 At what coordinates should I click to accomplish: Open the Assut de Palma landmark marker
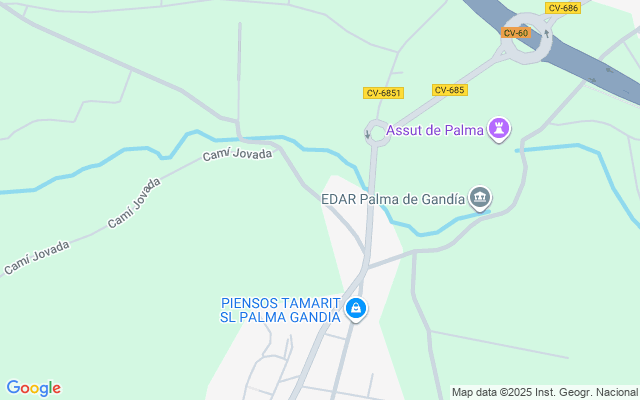tap(498, 129)
